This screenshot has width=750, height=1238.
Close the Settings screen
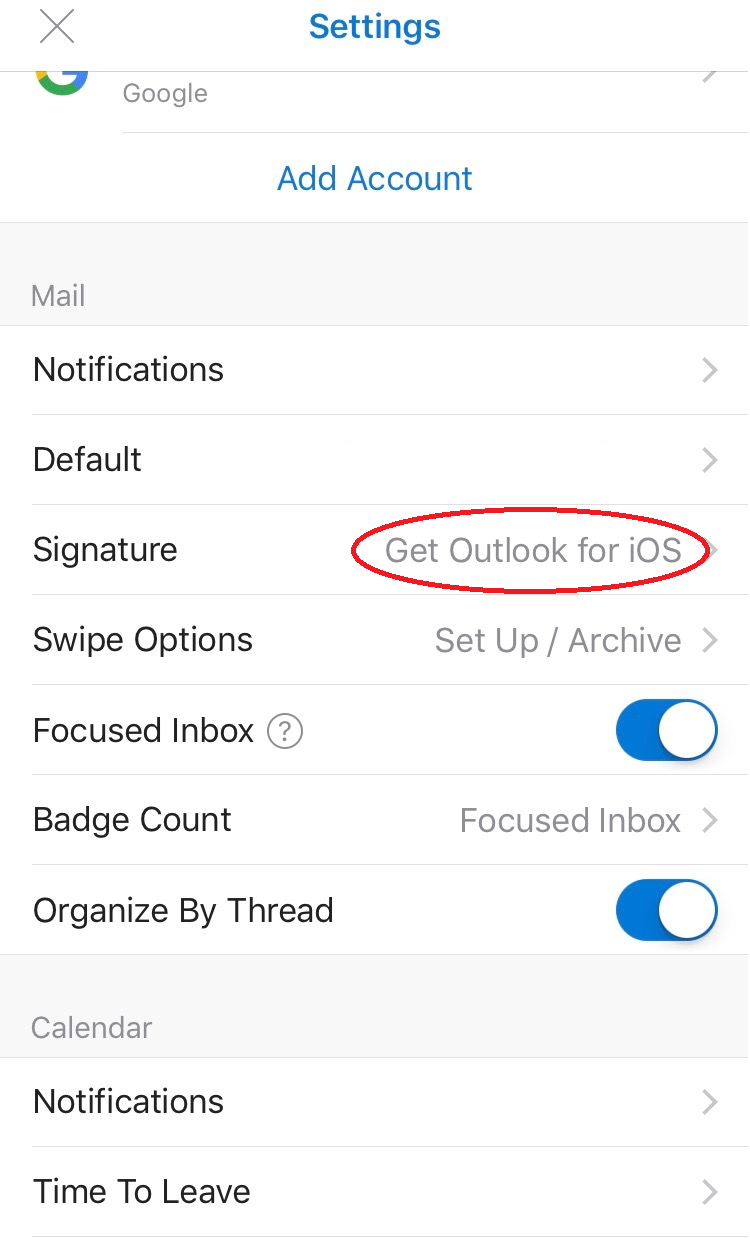tap(57, 27)
